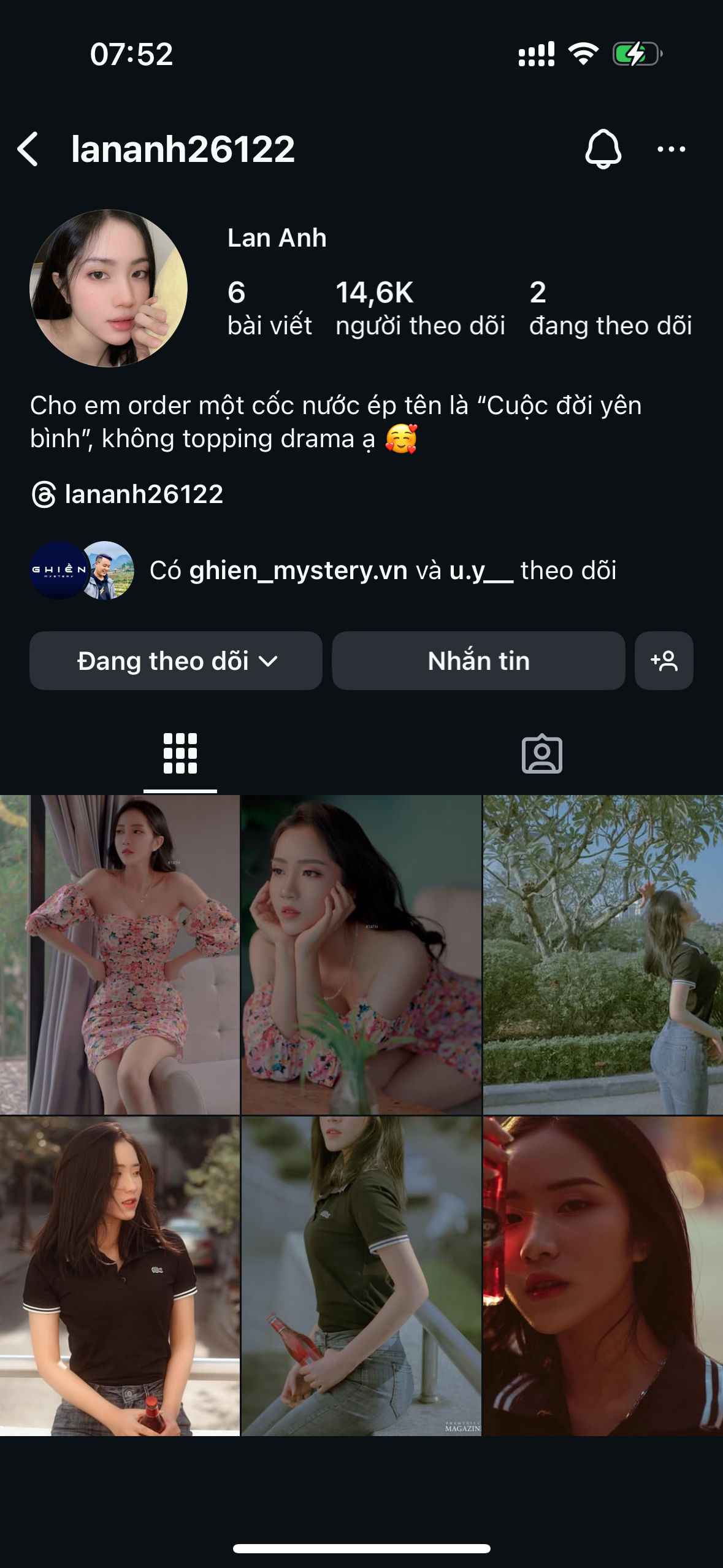View mutual followers ghien_mystery.vn and u.y__
Viewport: 723px width, 1568px height.
[x=383, y=571]
